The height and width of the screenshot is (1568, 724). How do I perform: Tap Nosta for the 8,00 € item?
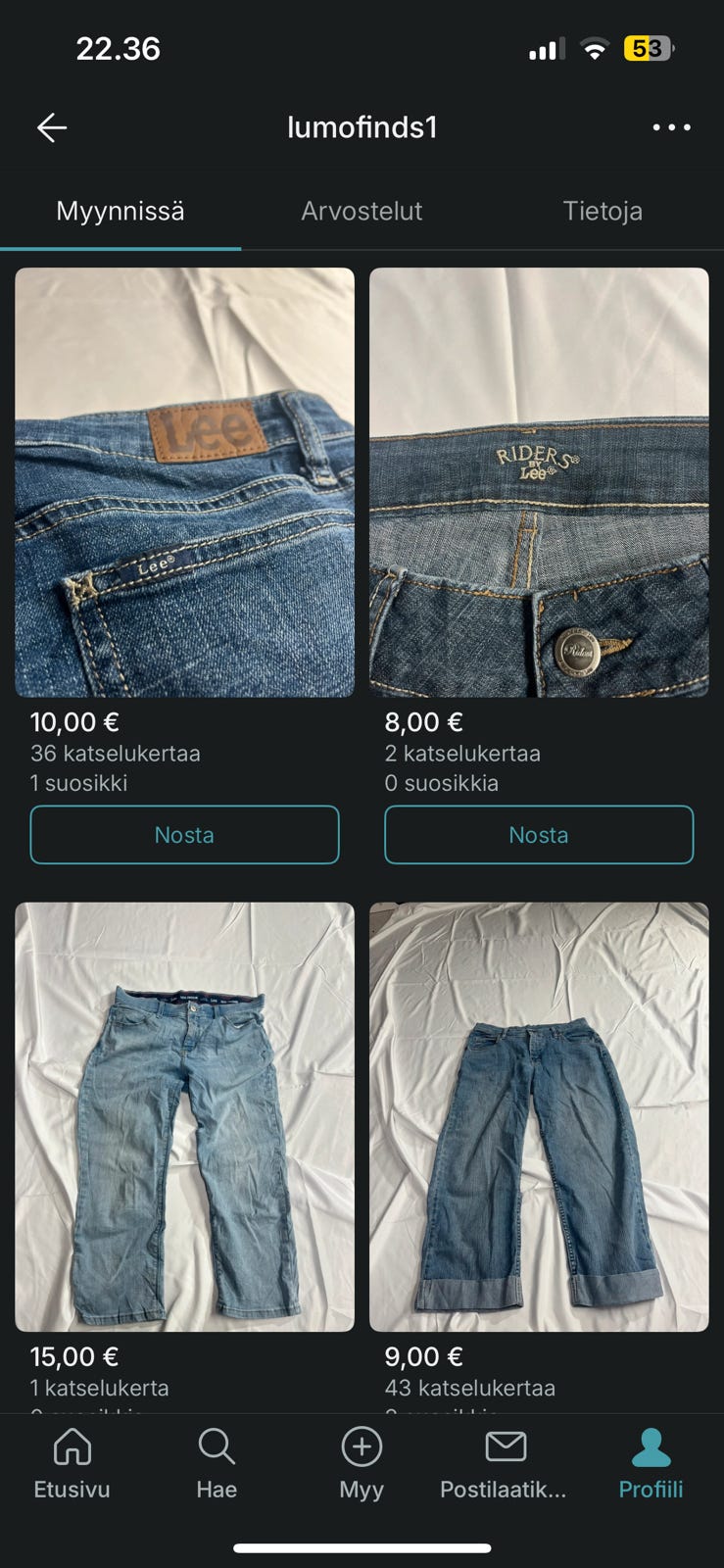[x=539, y=835]
